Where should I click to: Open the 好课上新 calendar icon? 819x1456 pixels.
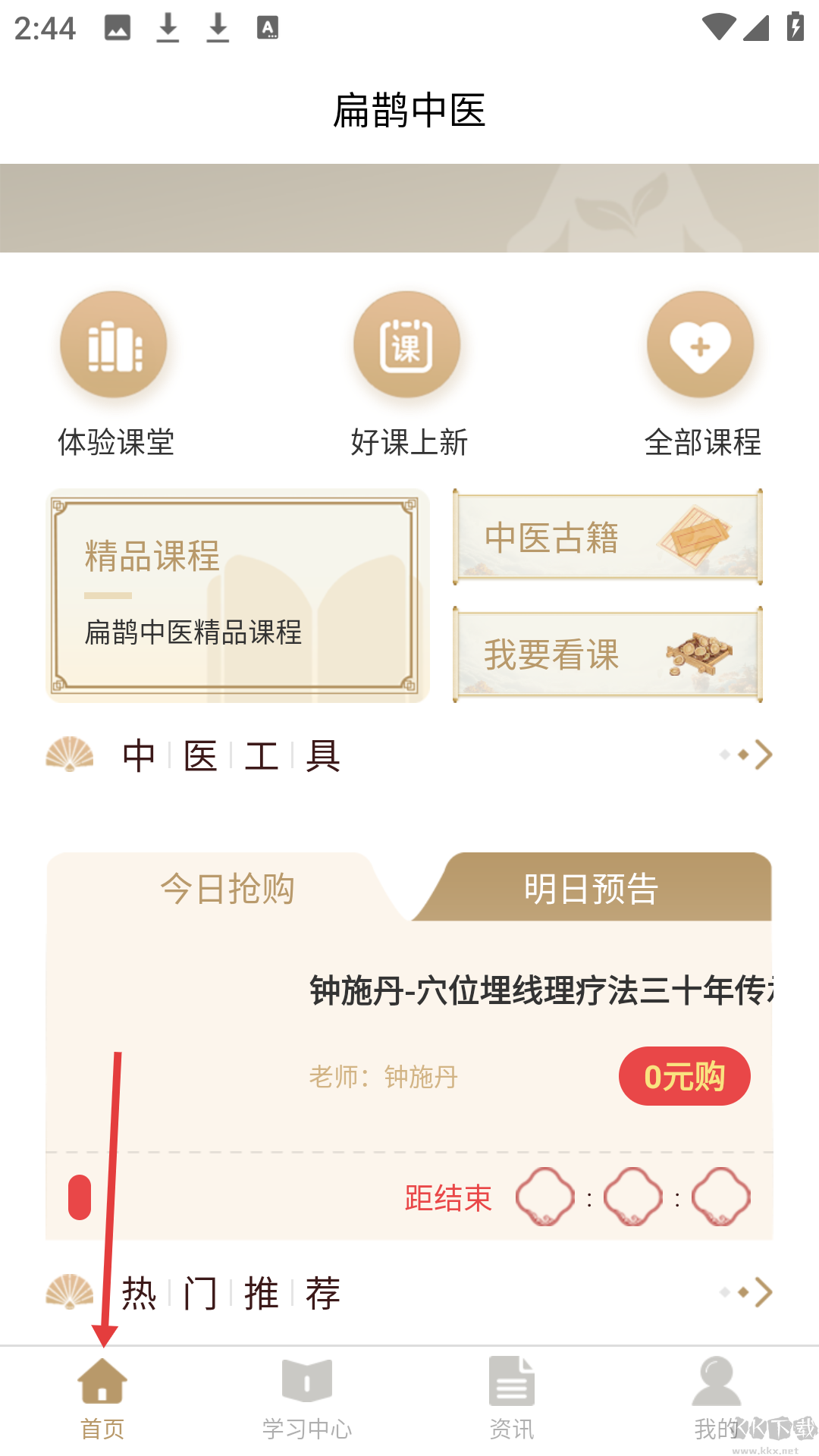point(407,344)
